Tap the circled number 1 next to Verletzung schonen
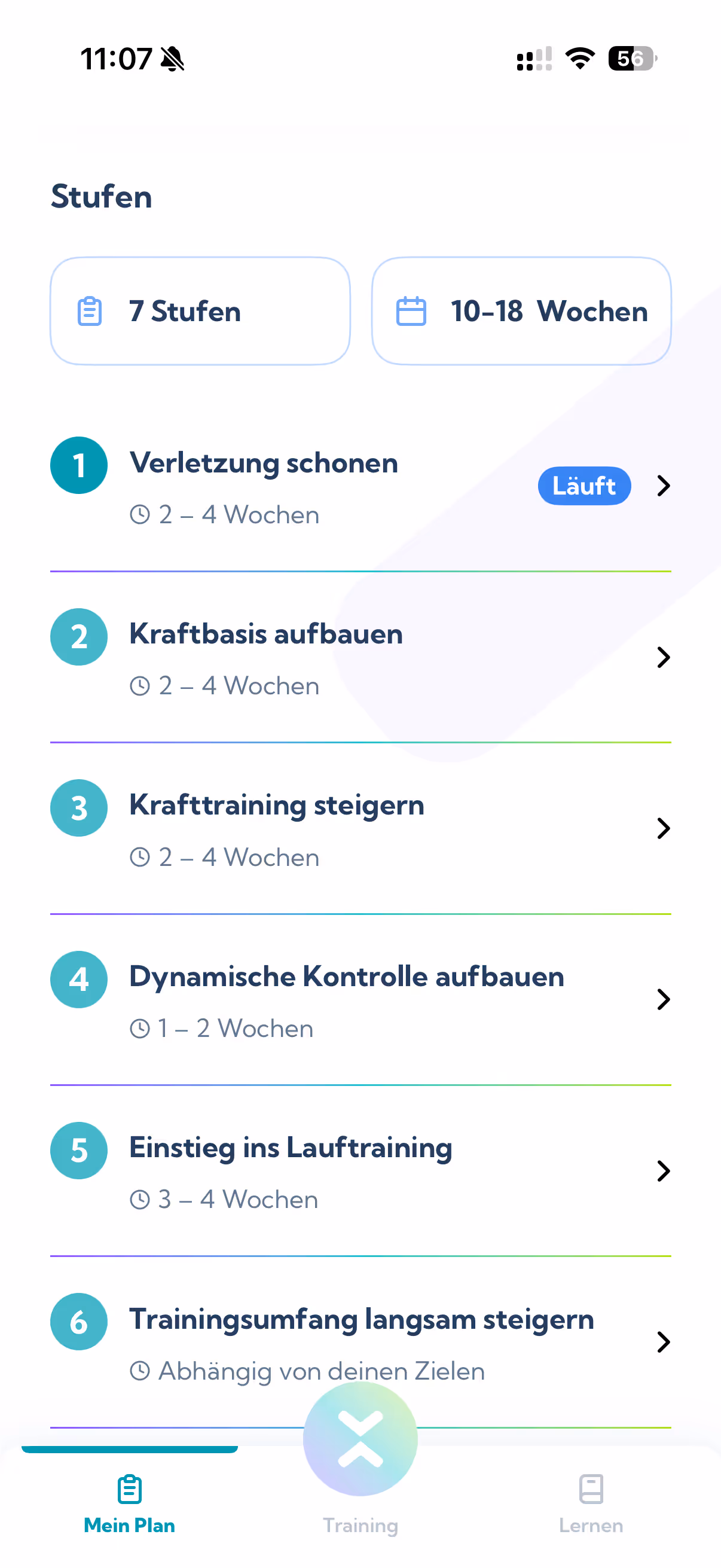Screen dimensions: 721x1568 click(x=78, y=465)
